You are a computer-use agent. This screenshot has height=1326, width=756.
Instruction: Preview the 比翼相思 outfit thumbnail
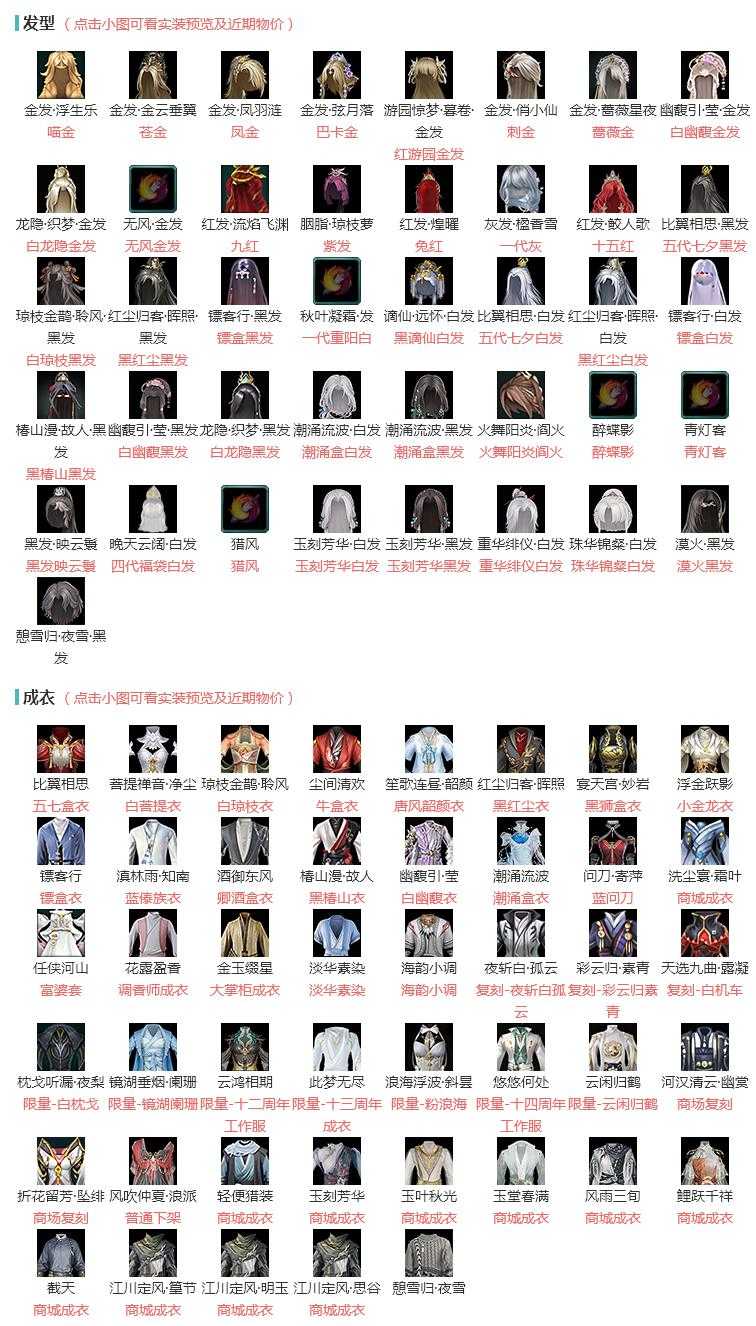point(61,749)
